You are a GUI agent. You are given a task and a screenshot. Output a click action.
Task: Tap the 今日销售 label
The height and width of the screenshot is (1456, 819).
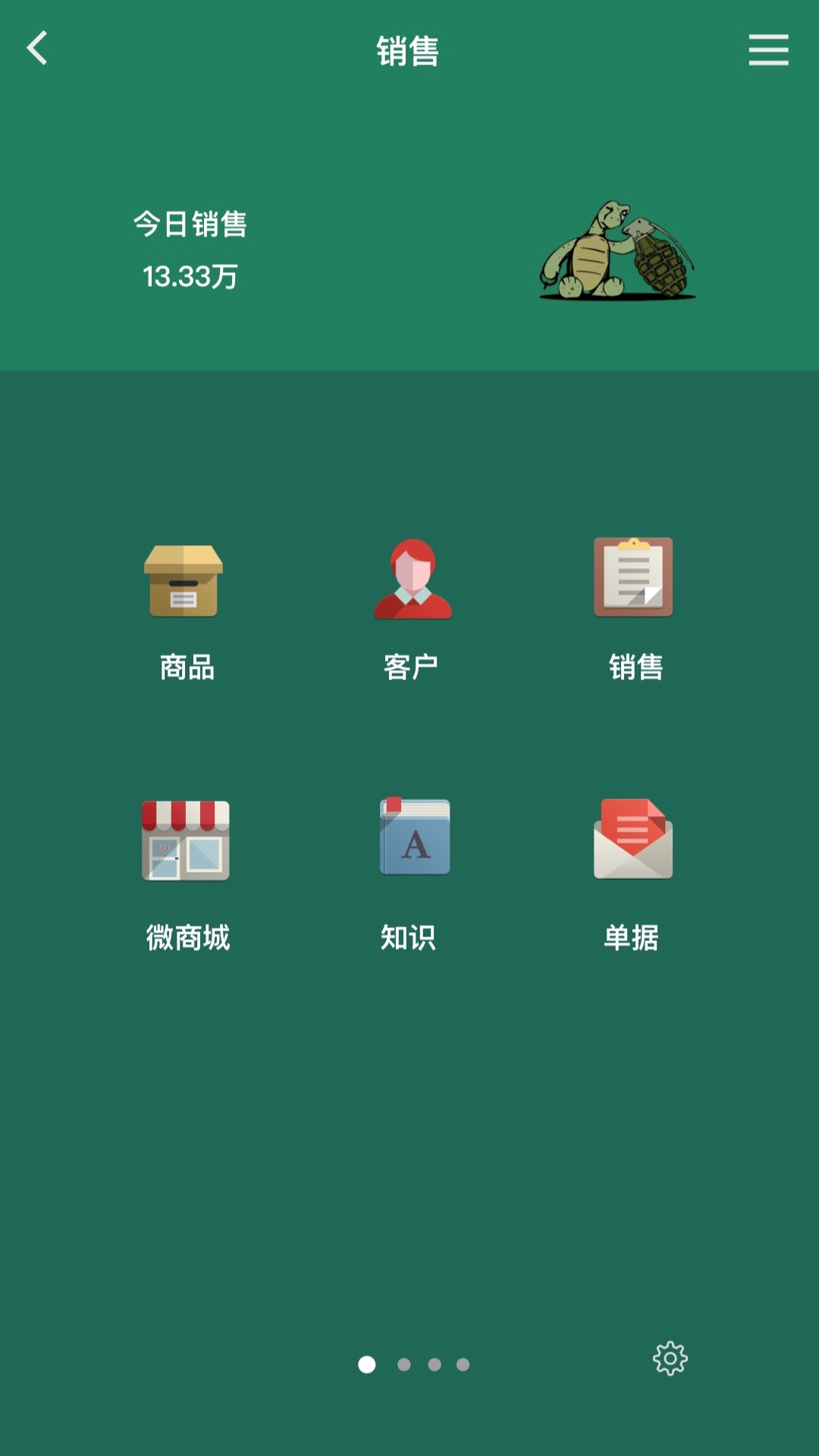pyautogui.click(x=191, y=225)
